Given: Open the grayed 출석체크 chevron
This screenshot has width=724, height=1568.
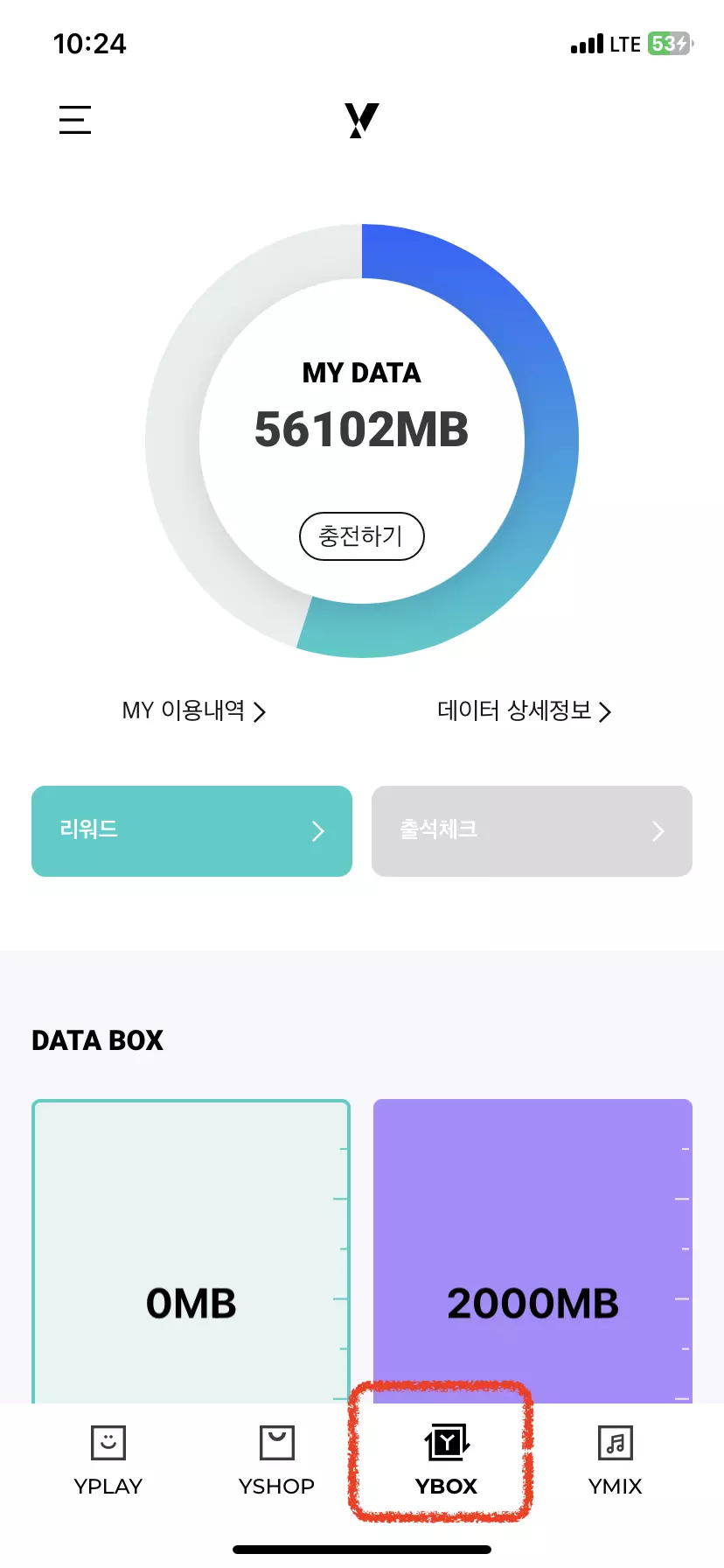Looking at the screenshot, I should (658, 831).
